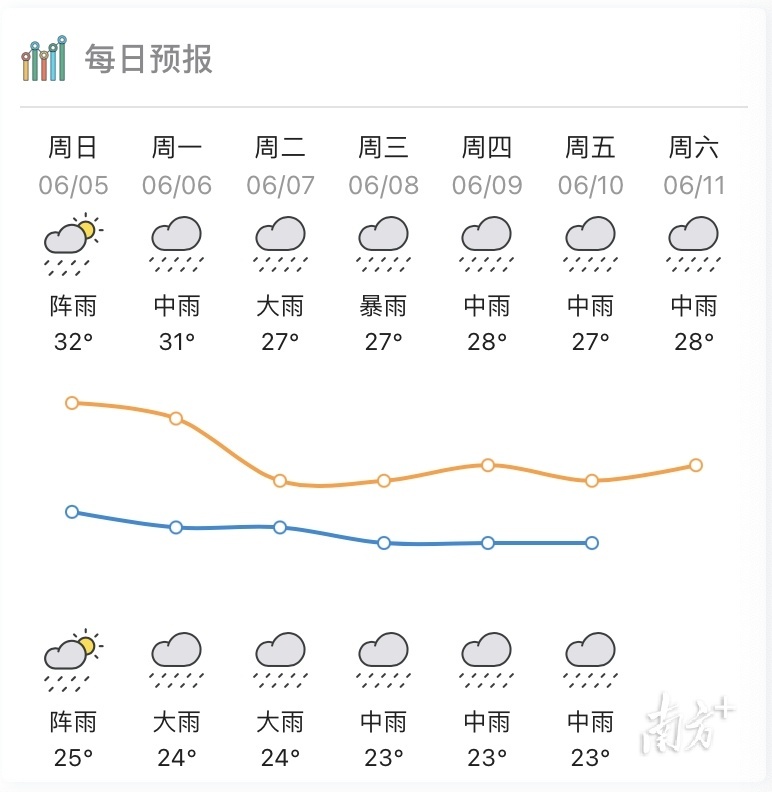Tap the rainstorm icon beneath 周三 06/08

click(384, 245)
